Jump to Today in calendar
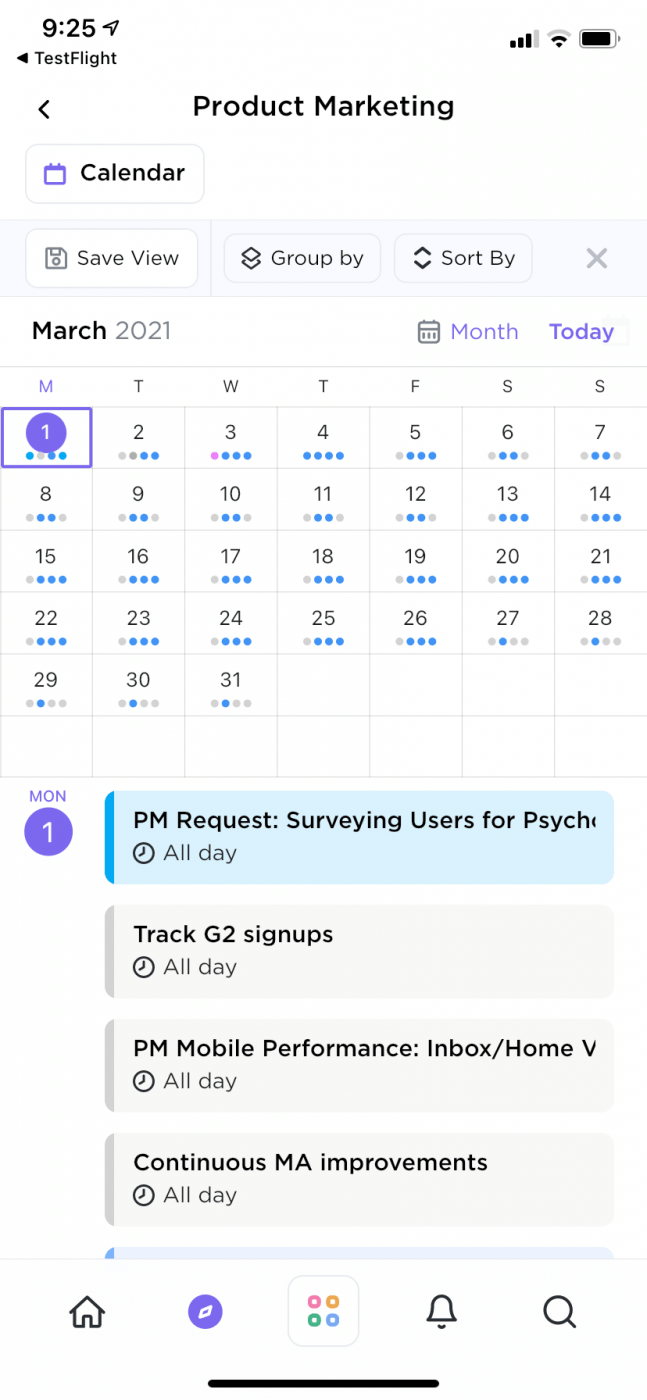Image resolution: width=647 pixels, height=1400 pixels. [581, 331]
